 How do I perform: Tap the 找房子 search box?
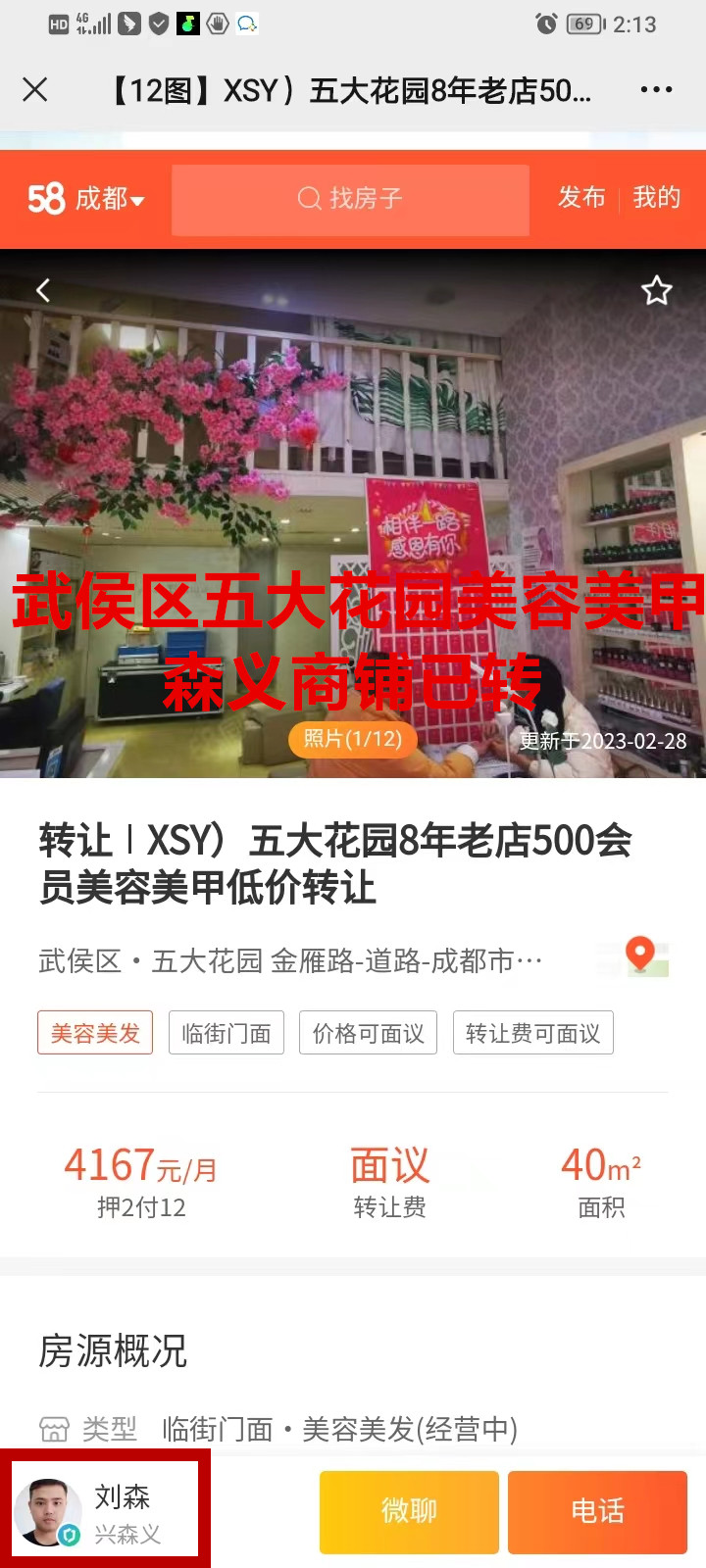click(x=350, y=199)
